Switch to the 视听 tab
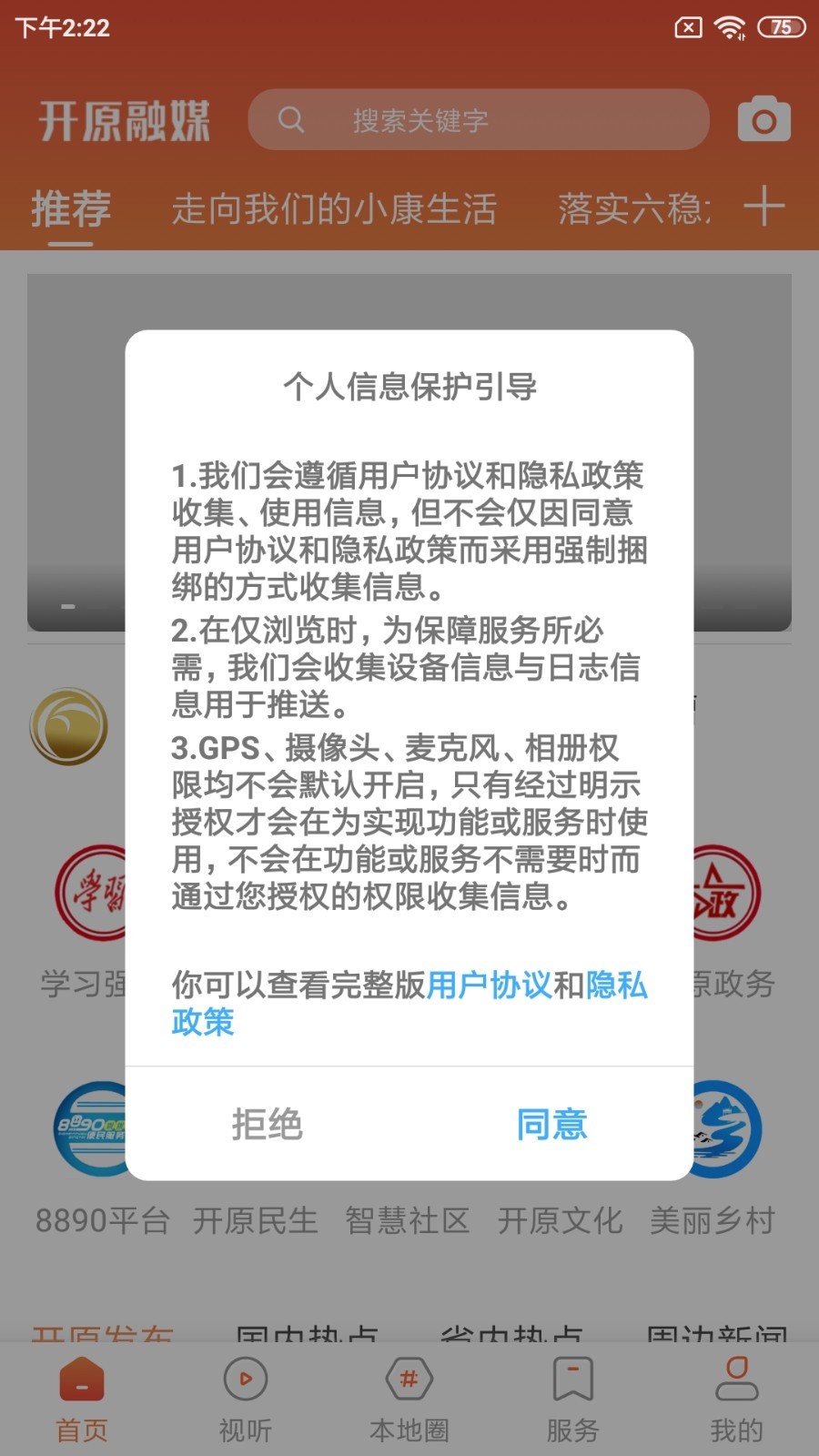Image resolution: width=819 pixels, height=1456 pixels. (246, 1400)
